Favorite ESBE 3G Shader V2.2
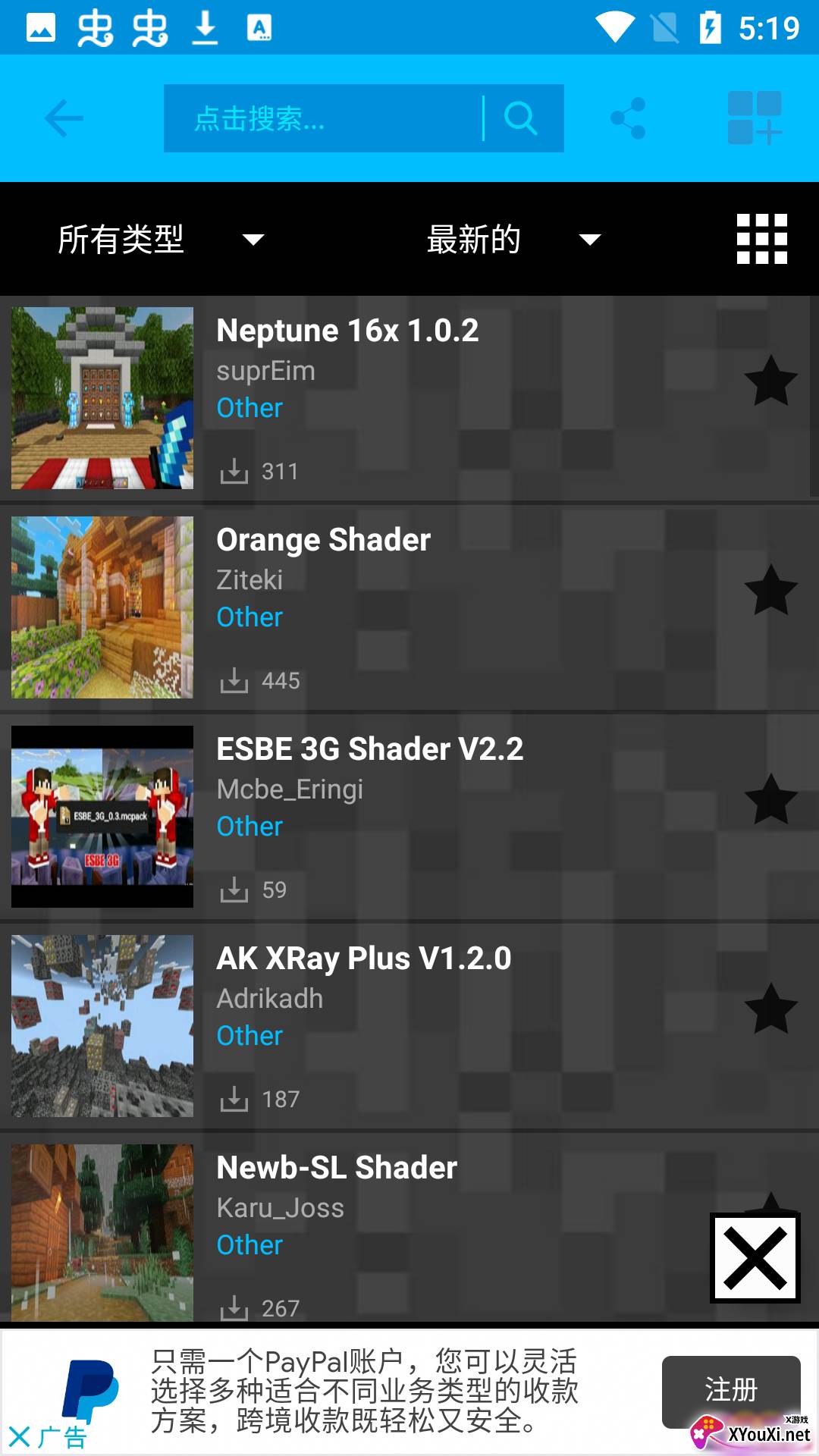Screen dimensions: 819x1456 (770, 799)
